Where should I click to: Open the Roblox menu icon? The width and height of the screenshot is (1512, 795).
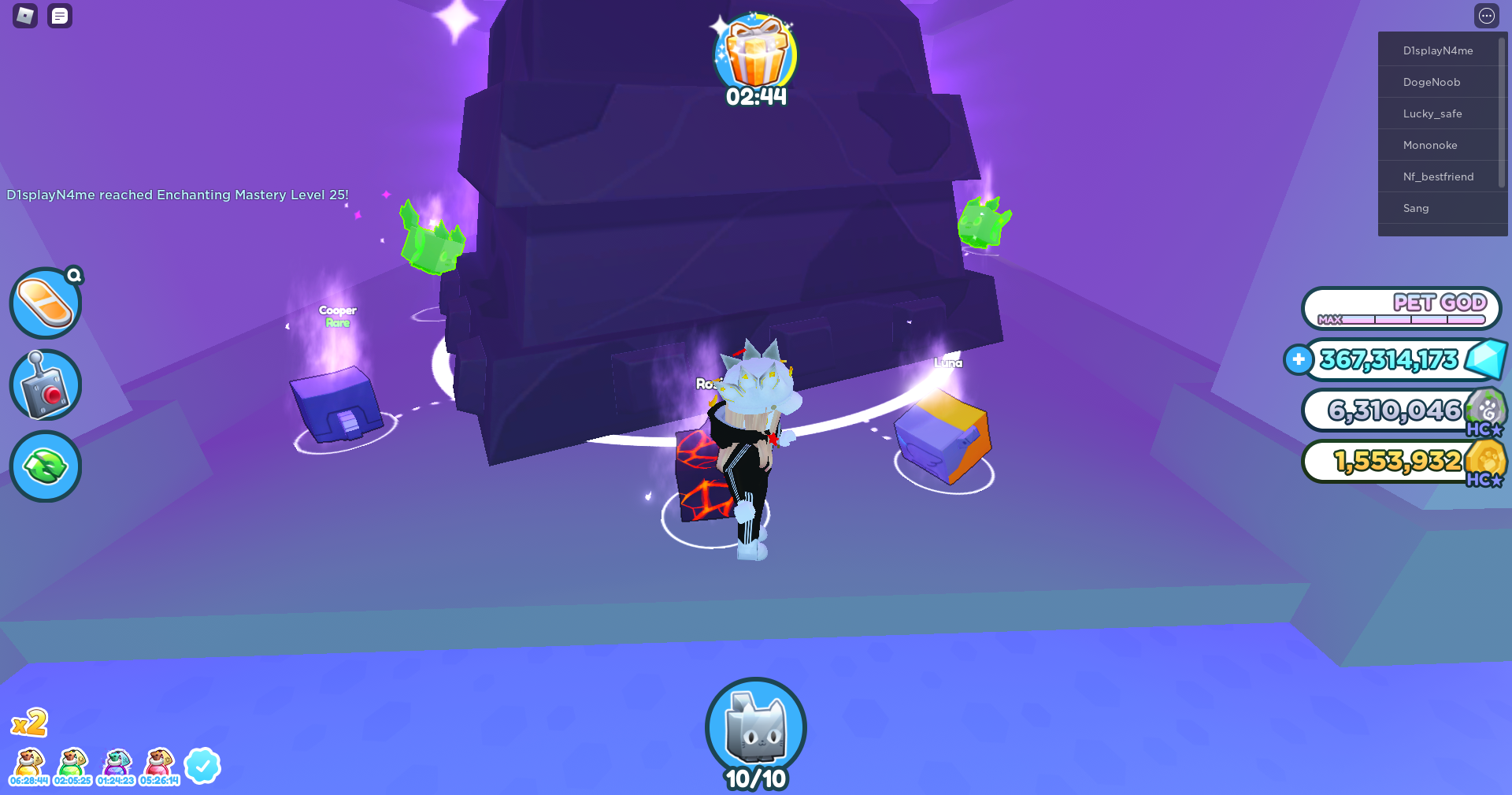tap(25, 16)
